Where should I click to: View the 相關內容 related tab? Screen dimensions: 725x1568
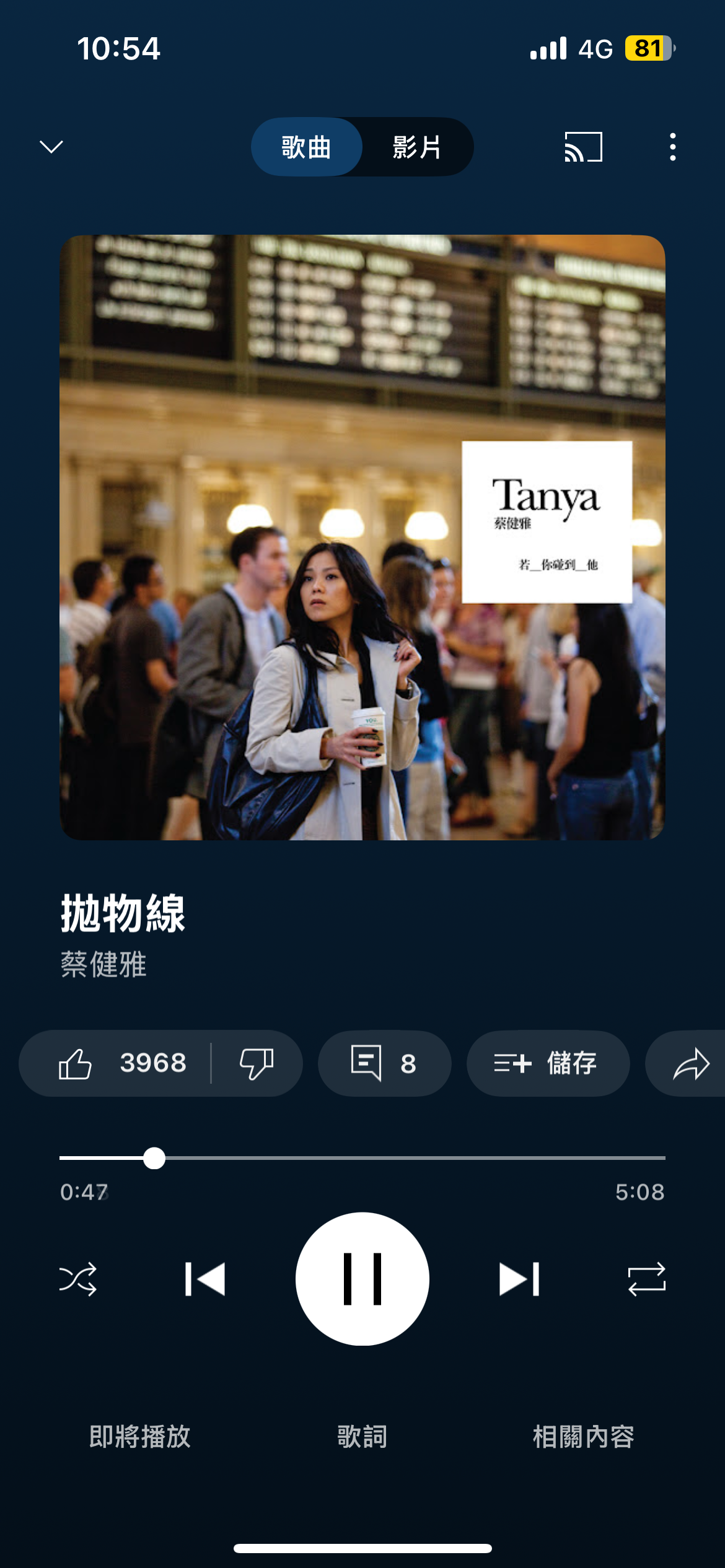(x=584, y=1437)
